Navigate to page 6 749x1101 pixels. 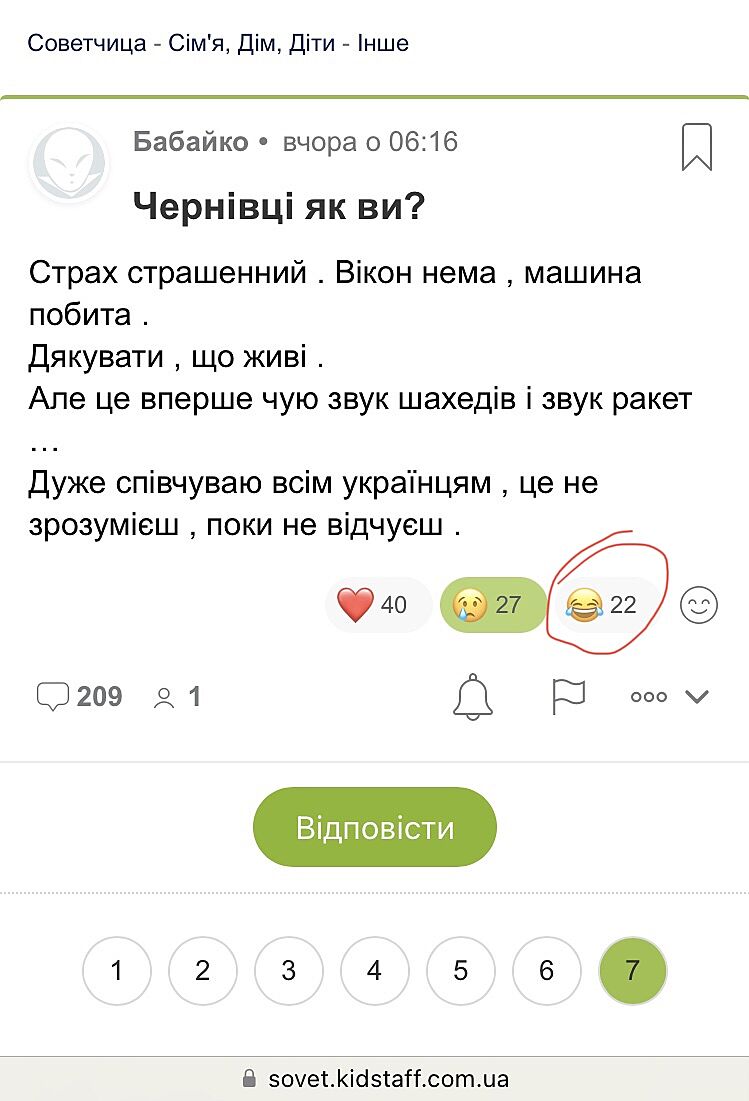[547, 970]
